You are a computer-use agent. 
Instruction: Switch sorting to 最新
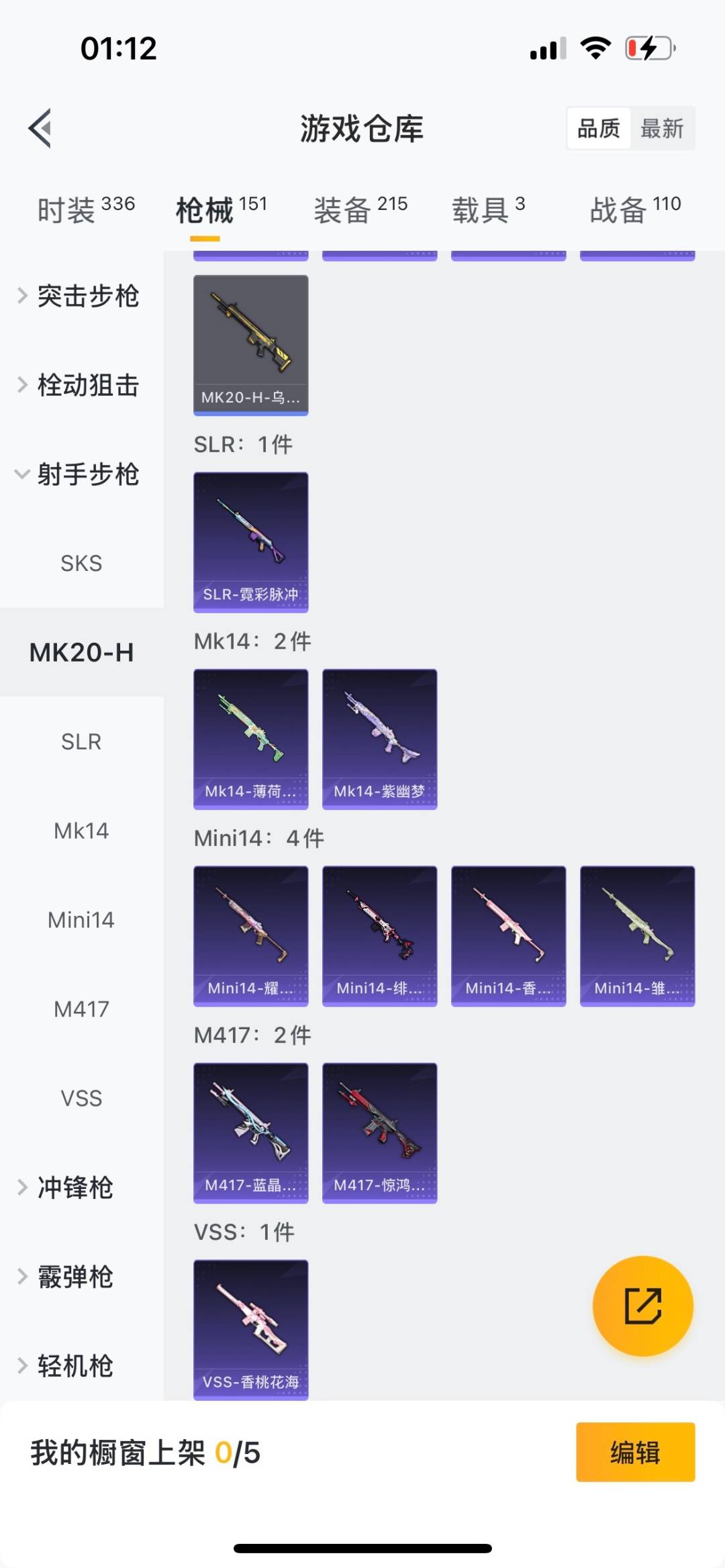663,128
